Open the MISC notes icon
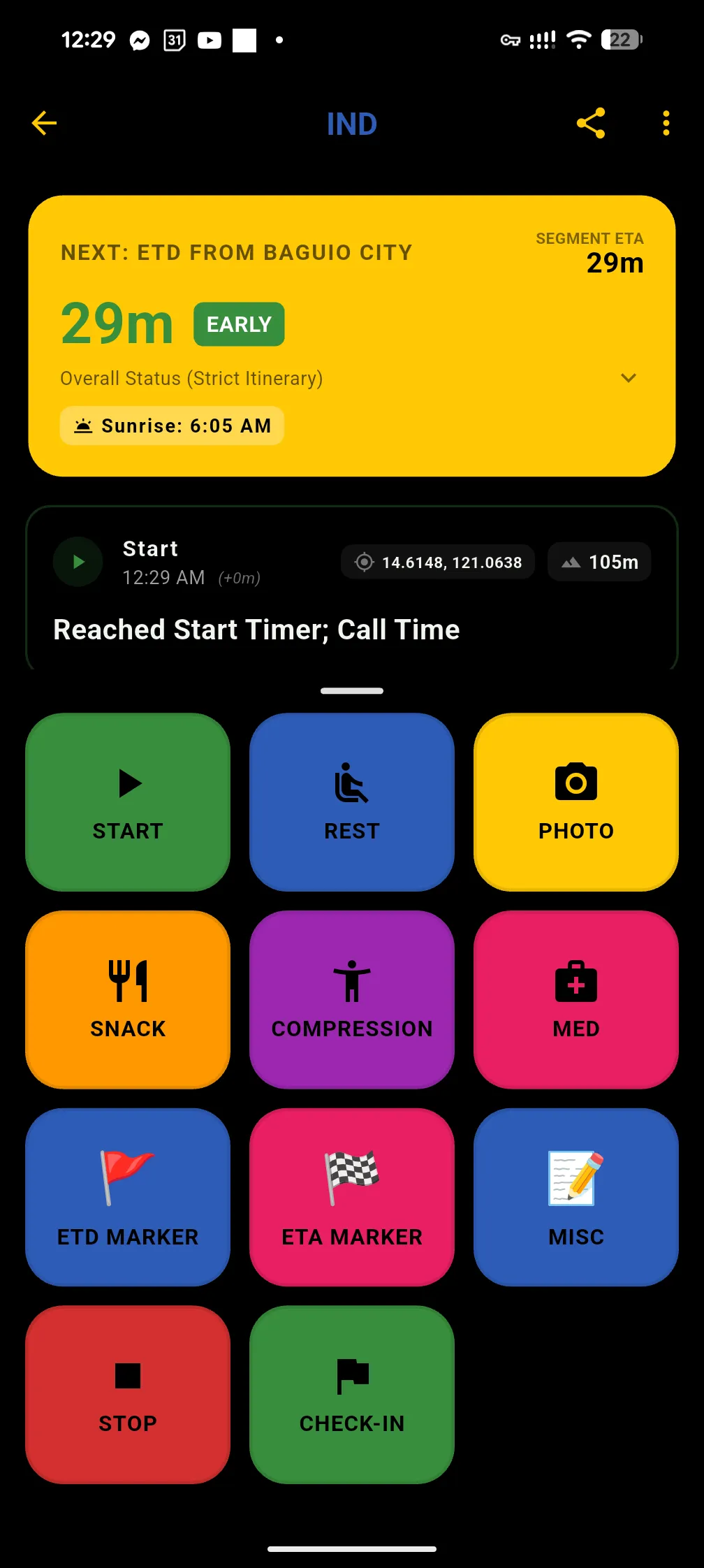The width and height of the screenshot is (704, 1568). point(575,1177)
